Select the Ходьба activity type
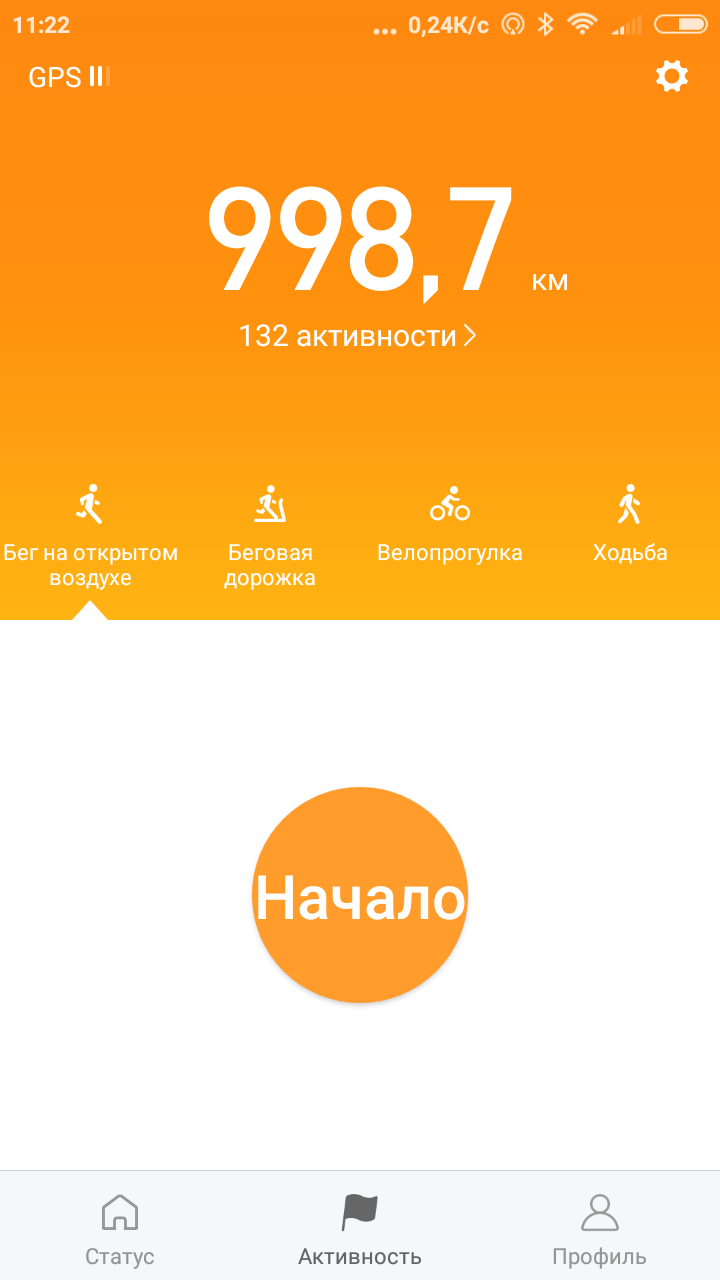The width and height of the screenshot is (720, 1280). 630,525
